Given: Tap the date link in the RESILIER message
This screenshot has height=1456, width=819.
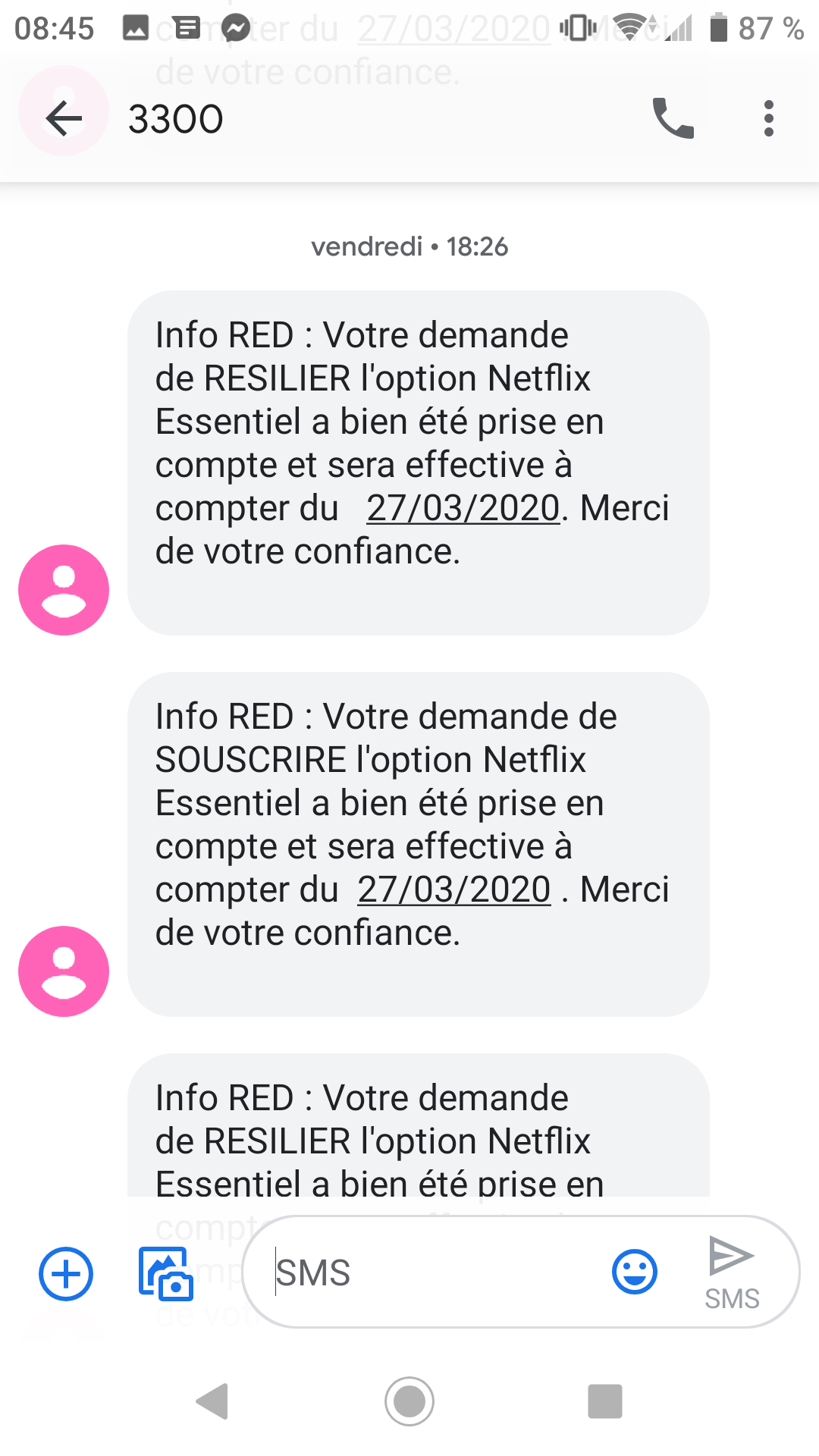Looking at the screenshot, I should [x=463, y=508].
